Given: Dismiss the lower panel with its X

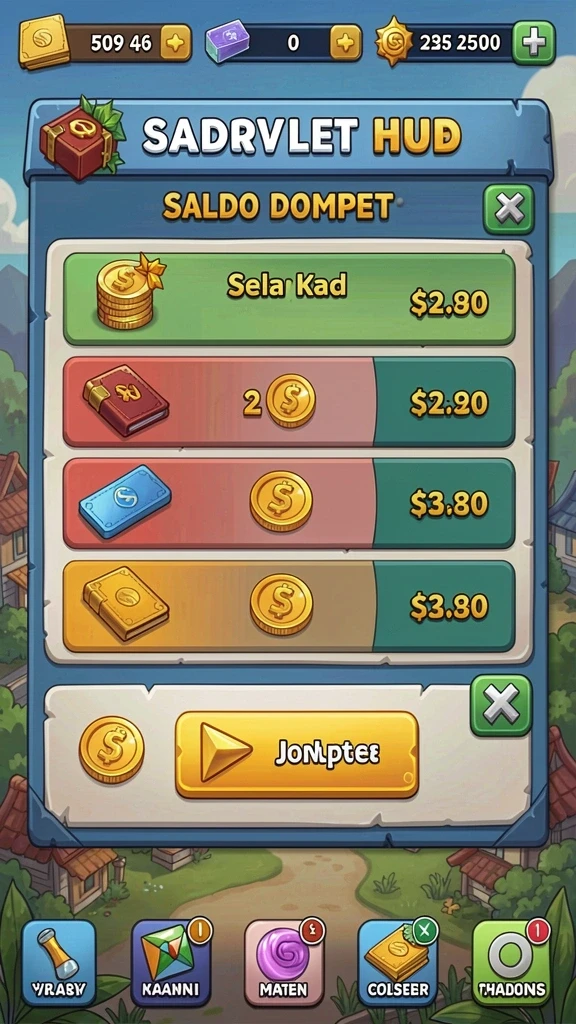Looking at the screenshot, I should 501,706.
